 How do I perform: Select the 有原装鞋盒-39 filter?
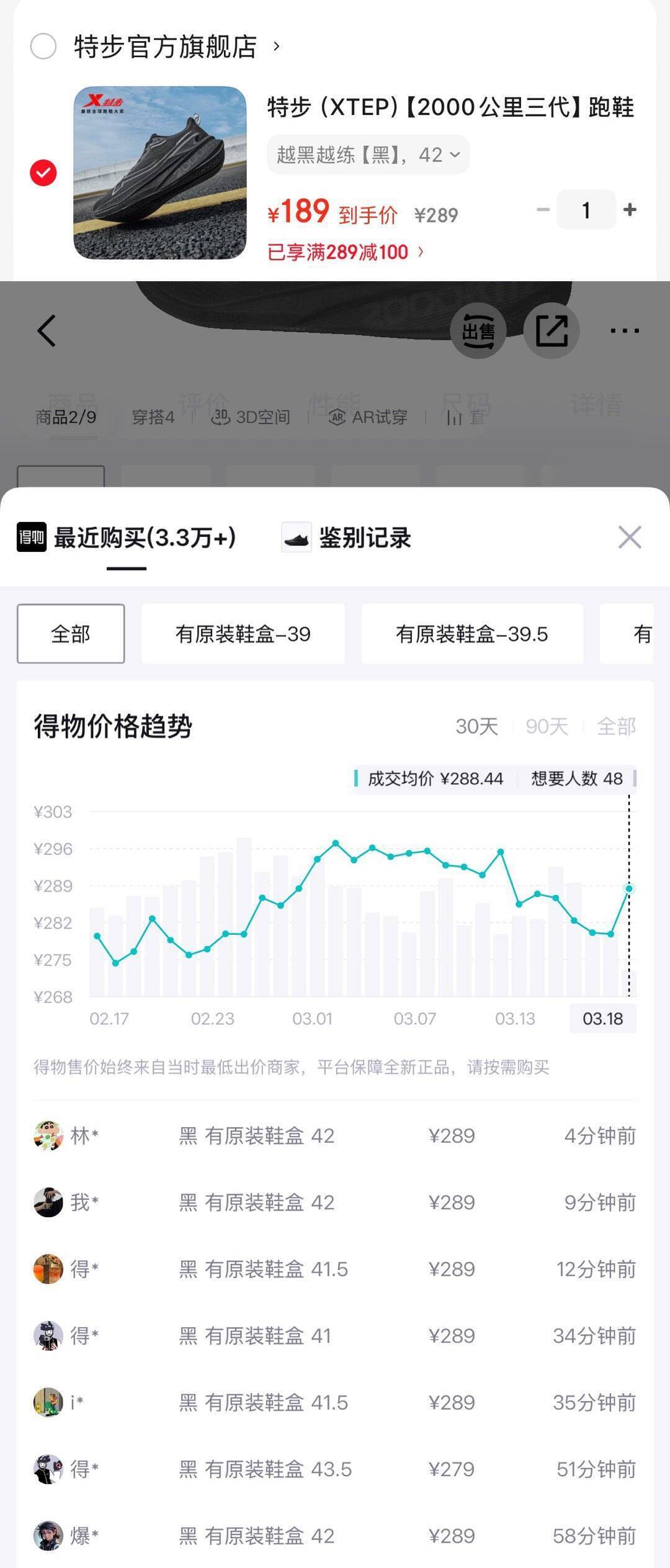tap(243, 633)
